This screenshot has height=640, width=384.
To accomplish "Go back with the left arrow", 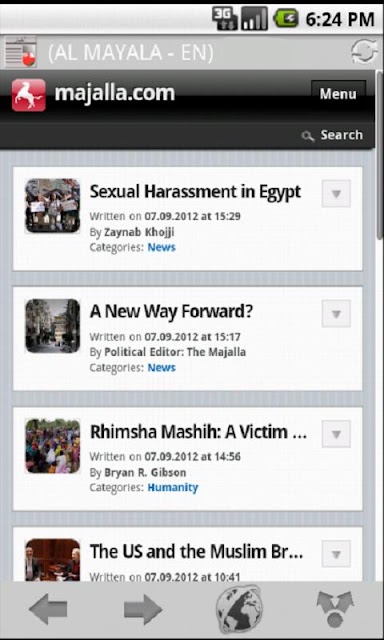I will click(x=48, y=609).
